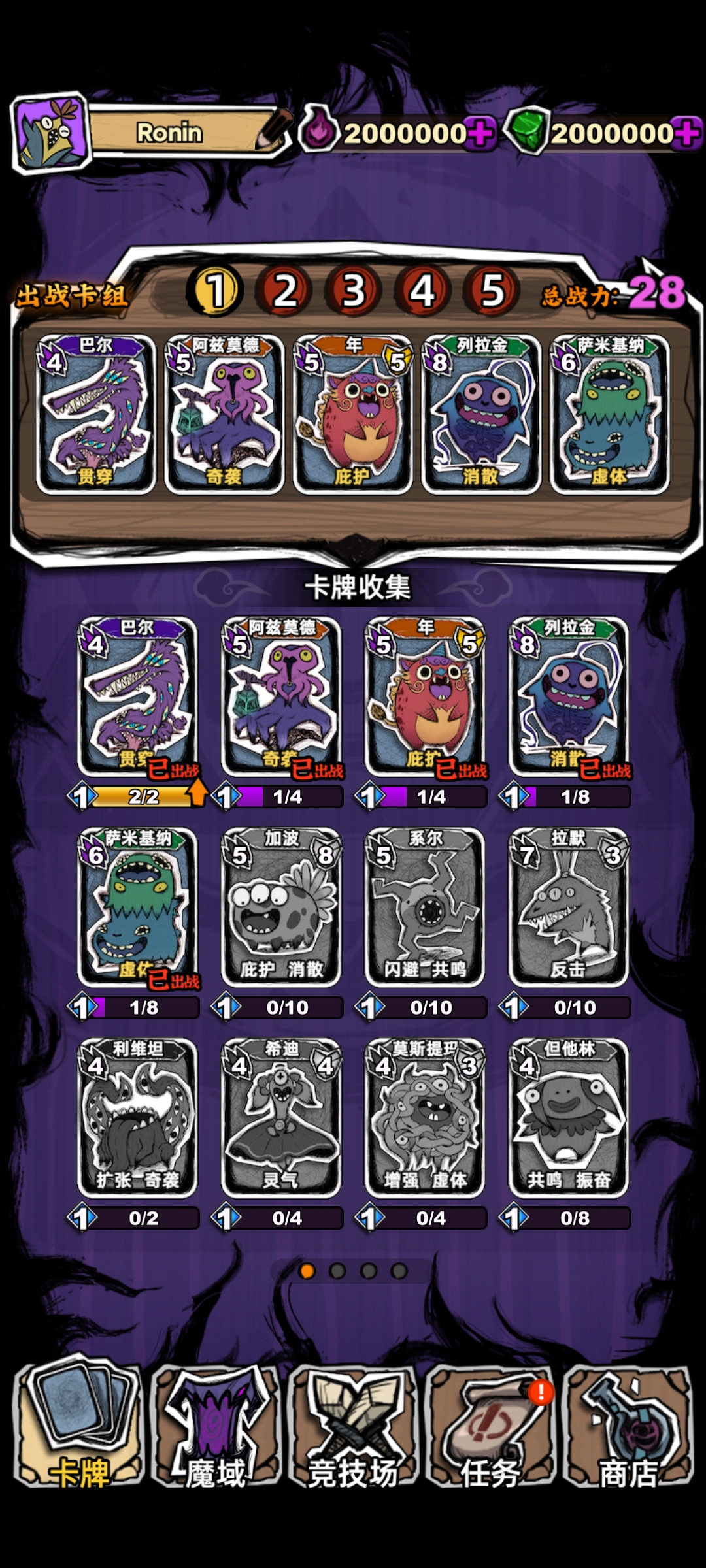This screenshot has height=1568, width=706.
Task: Open the 拉默 card in the collection
Action: [x=569, y=907]
